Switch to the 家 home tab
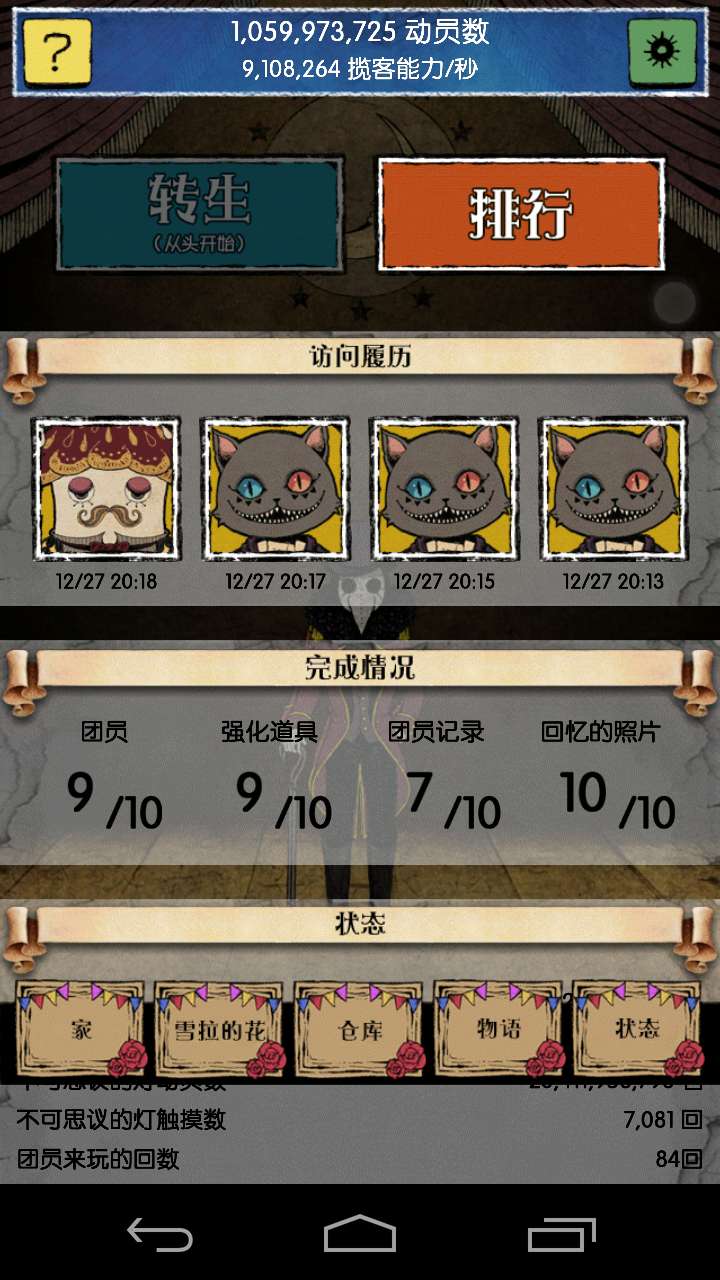The width and height of the screenshot is (720, 1280). tap(80, 1030)
